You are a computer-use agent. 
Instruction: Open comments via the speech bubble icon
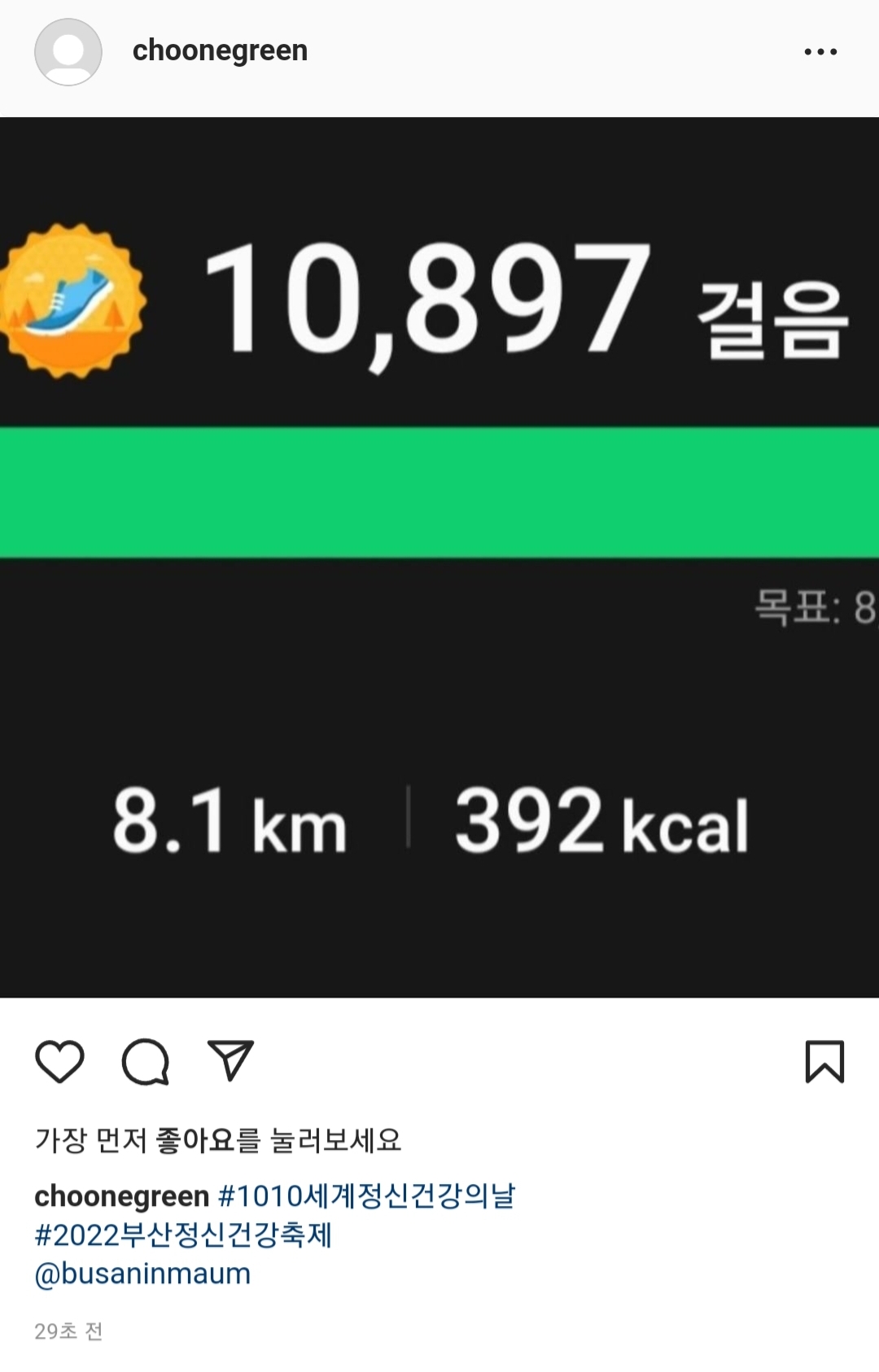tap(146, 1062)
